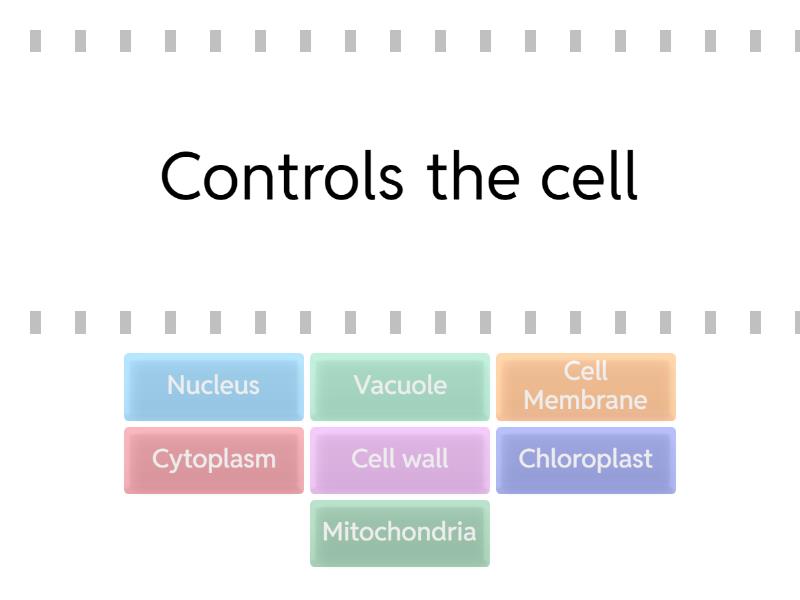Choose Vacuole as the answer
Viewport: 800px width, 600px height.
(x=399, y=386)
